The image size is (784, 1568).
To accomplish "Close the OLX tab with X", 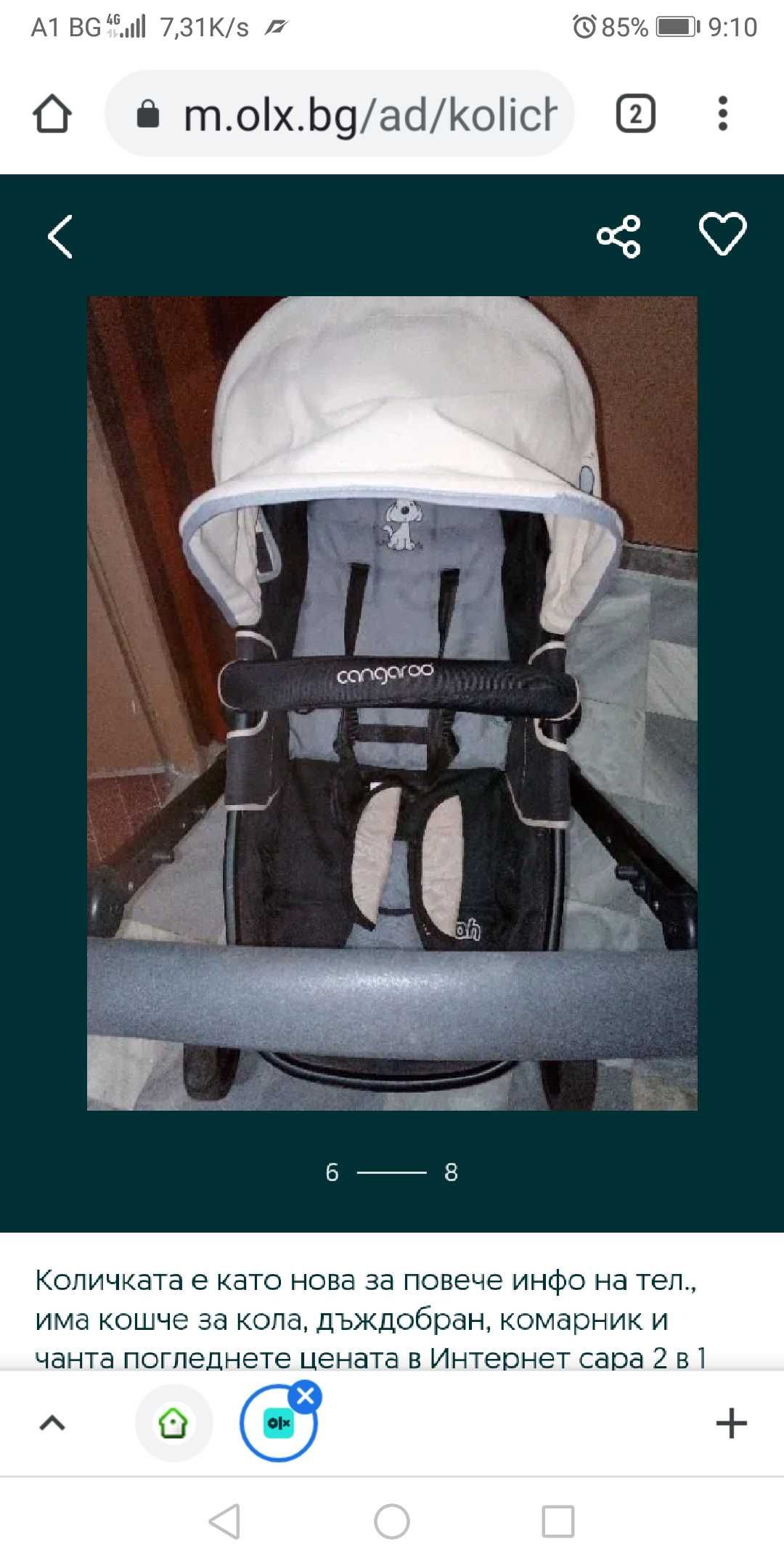I will (x=306, y=1395).
